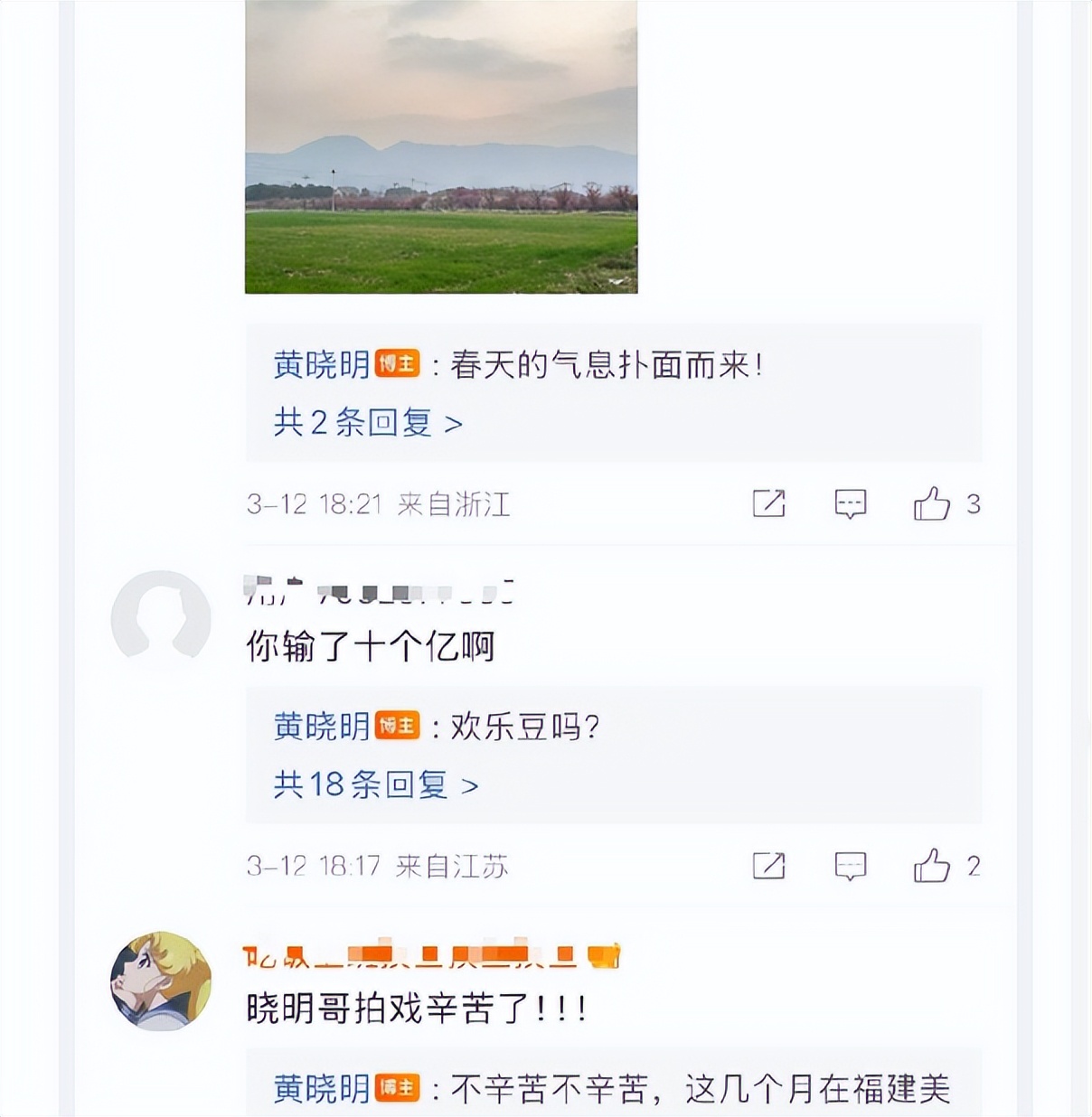
Task: Click the share icon below the 来自江苏 comment
Action: pos(771,866)
